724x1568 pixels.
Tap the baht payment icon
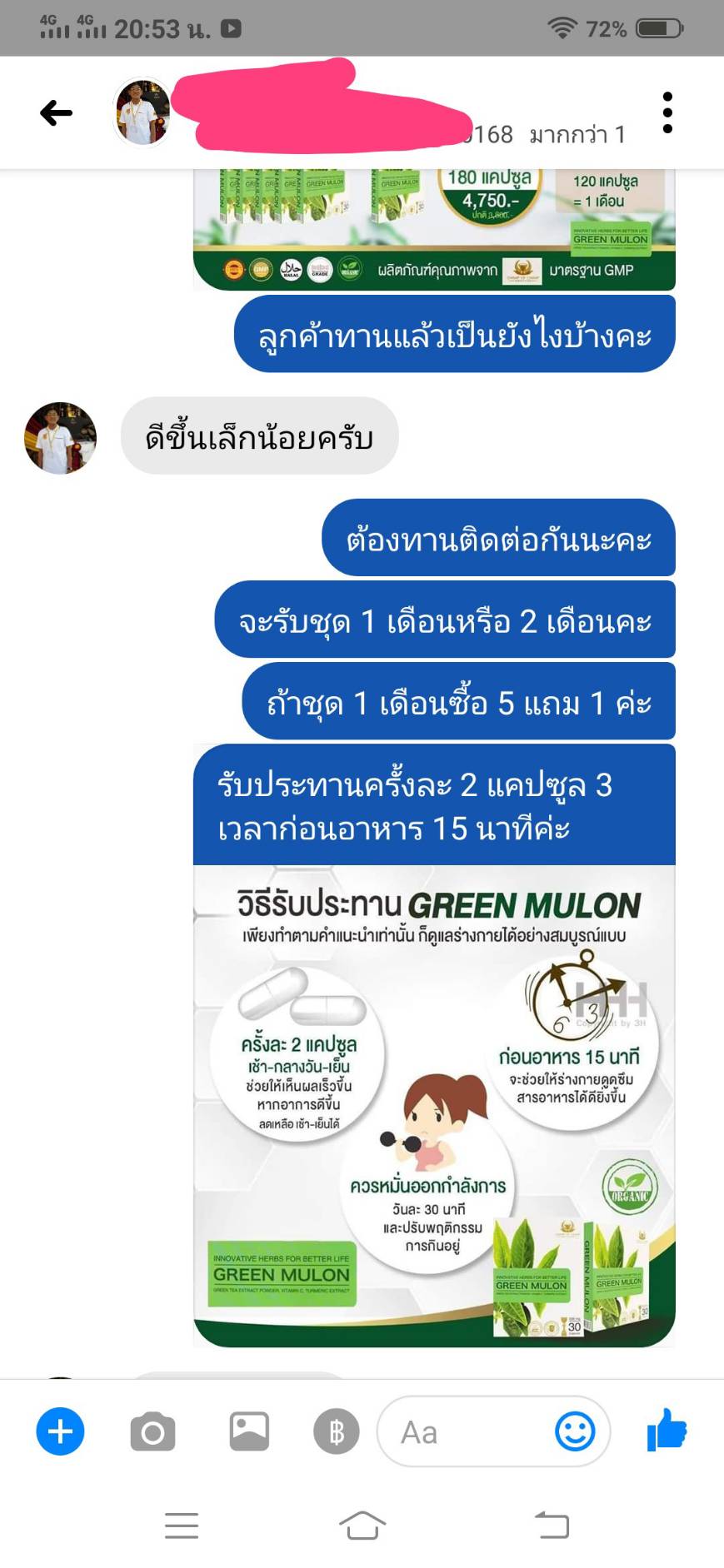pos(337,1431)
